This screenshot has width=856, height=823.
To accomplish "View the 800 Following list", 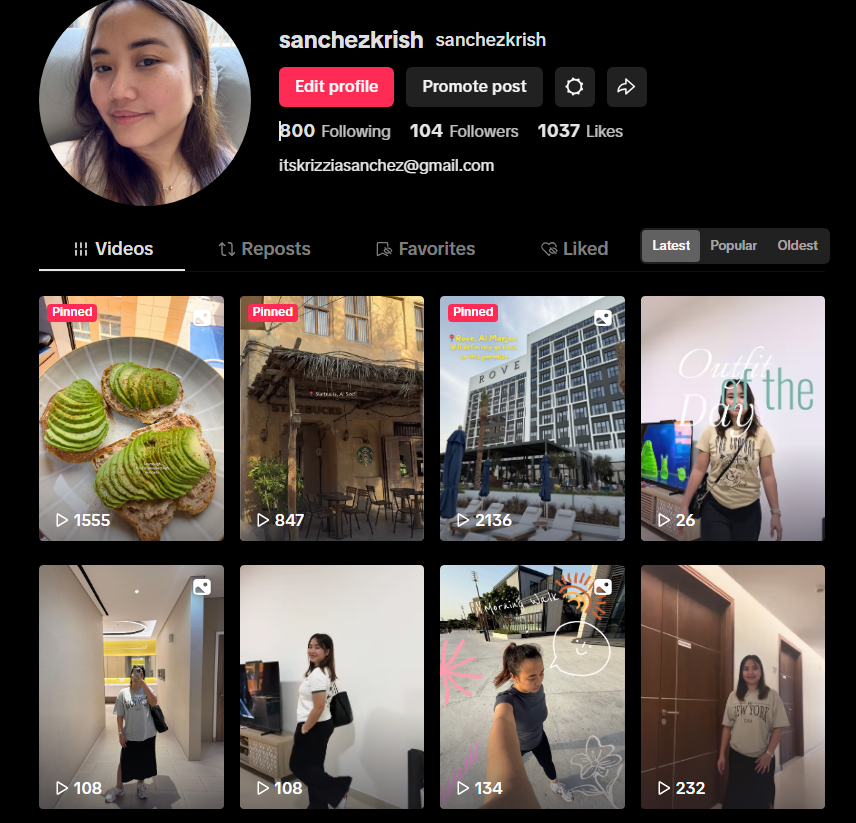I will point(335,131).
